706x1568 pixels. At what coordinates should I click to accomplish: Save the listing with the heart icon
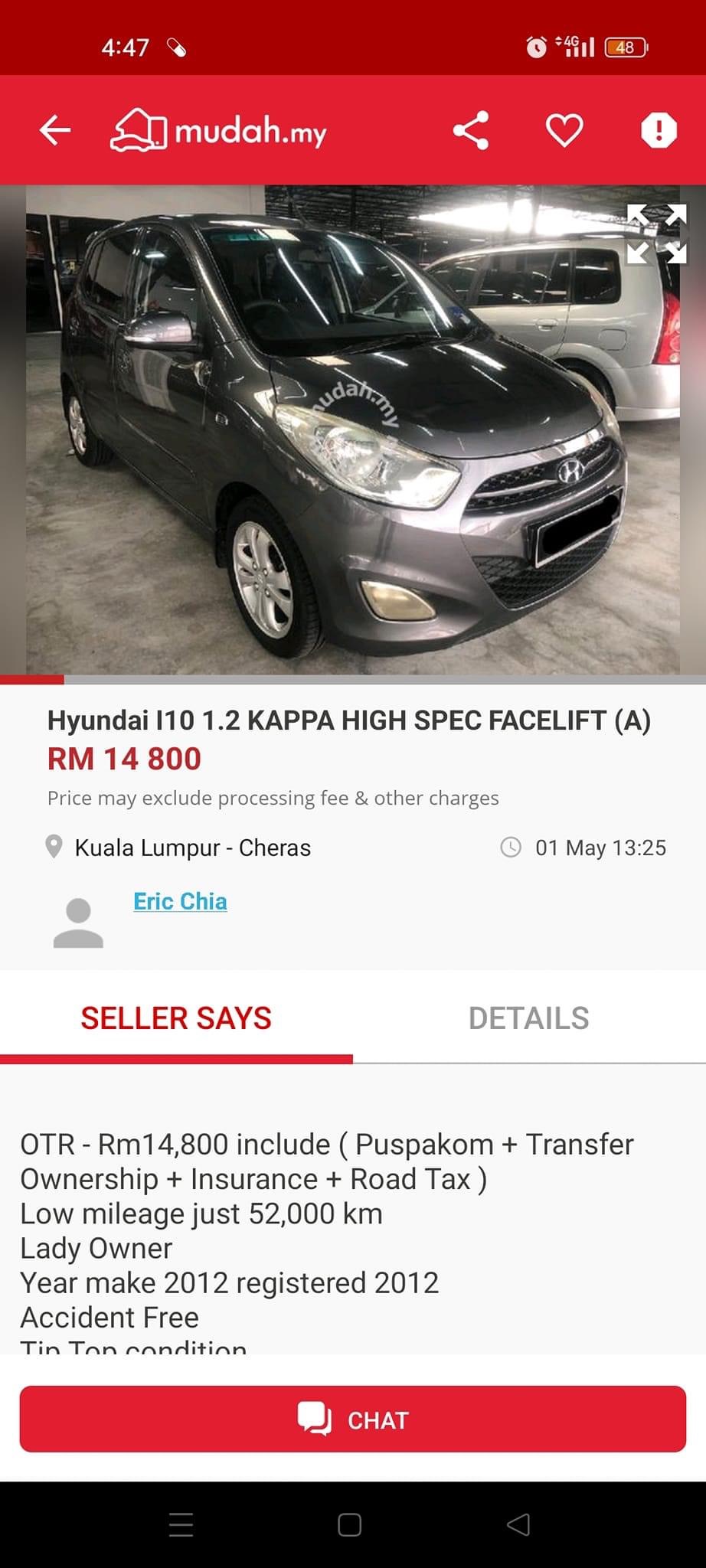(564, 130)
